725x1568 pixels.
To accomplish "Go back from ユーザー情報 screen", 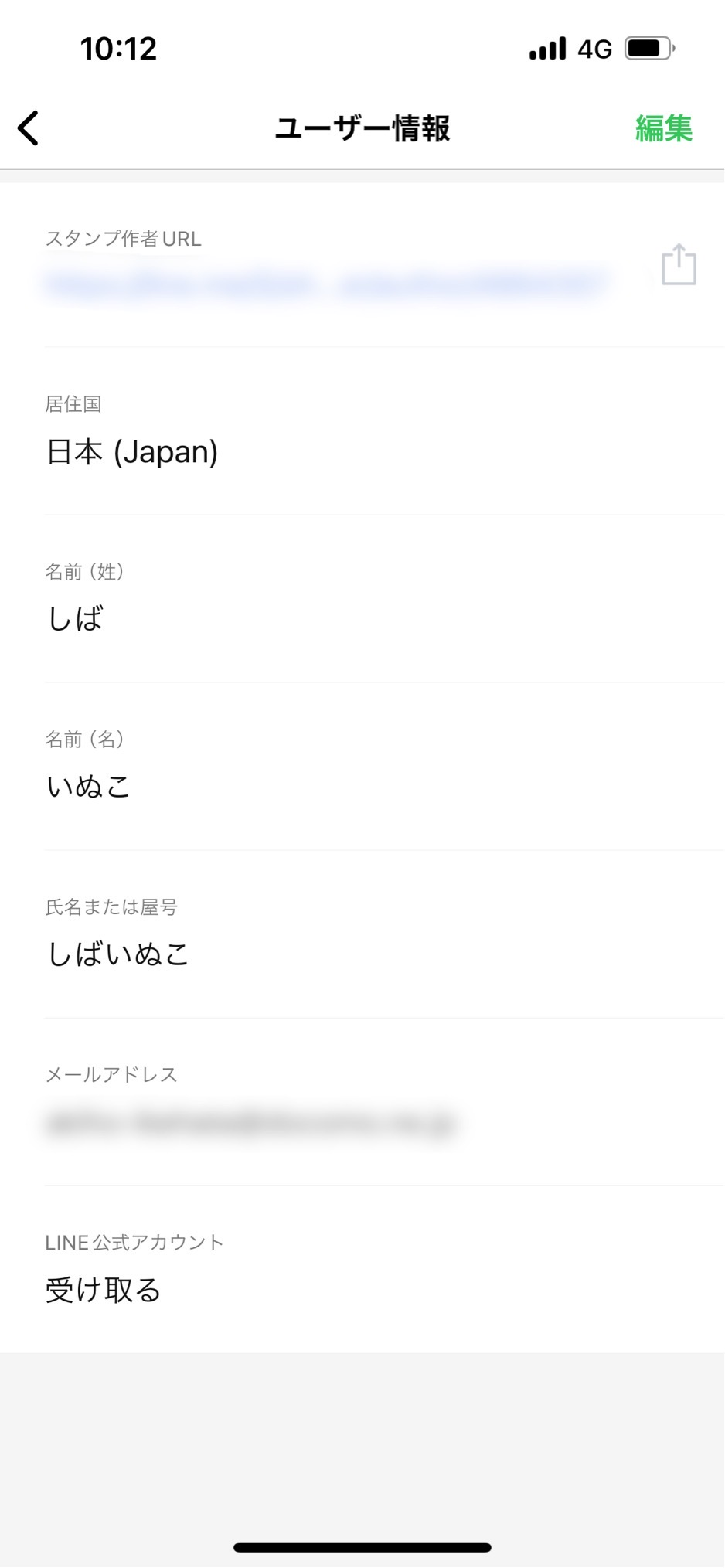I will 29,128.
